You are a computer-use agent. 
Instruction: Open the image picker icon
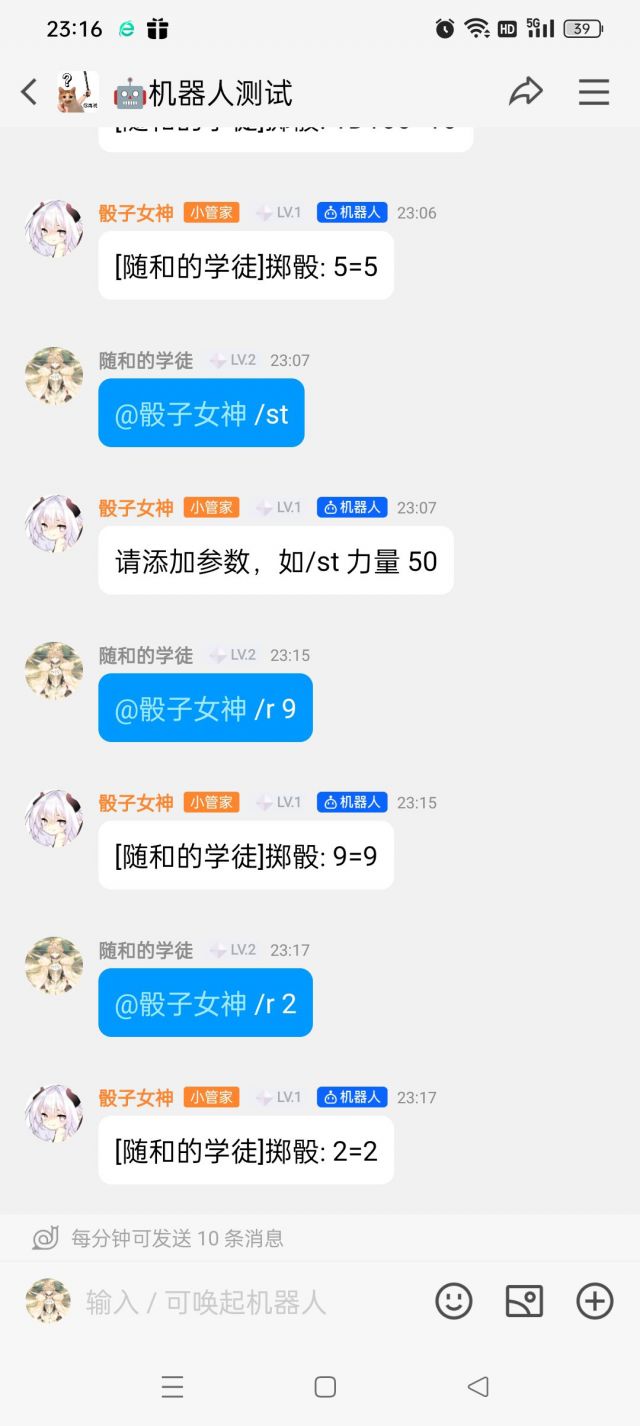[524, 1301]
